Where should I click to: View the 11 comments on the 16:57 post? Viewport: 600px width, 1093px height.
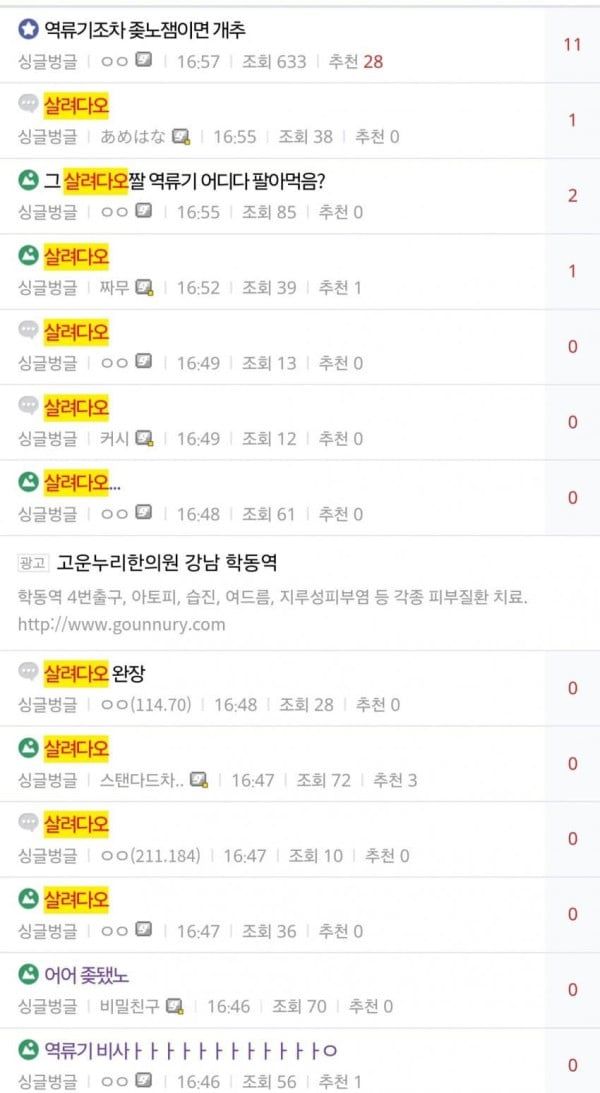click(572, 45)
